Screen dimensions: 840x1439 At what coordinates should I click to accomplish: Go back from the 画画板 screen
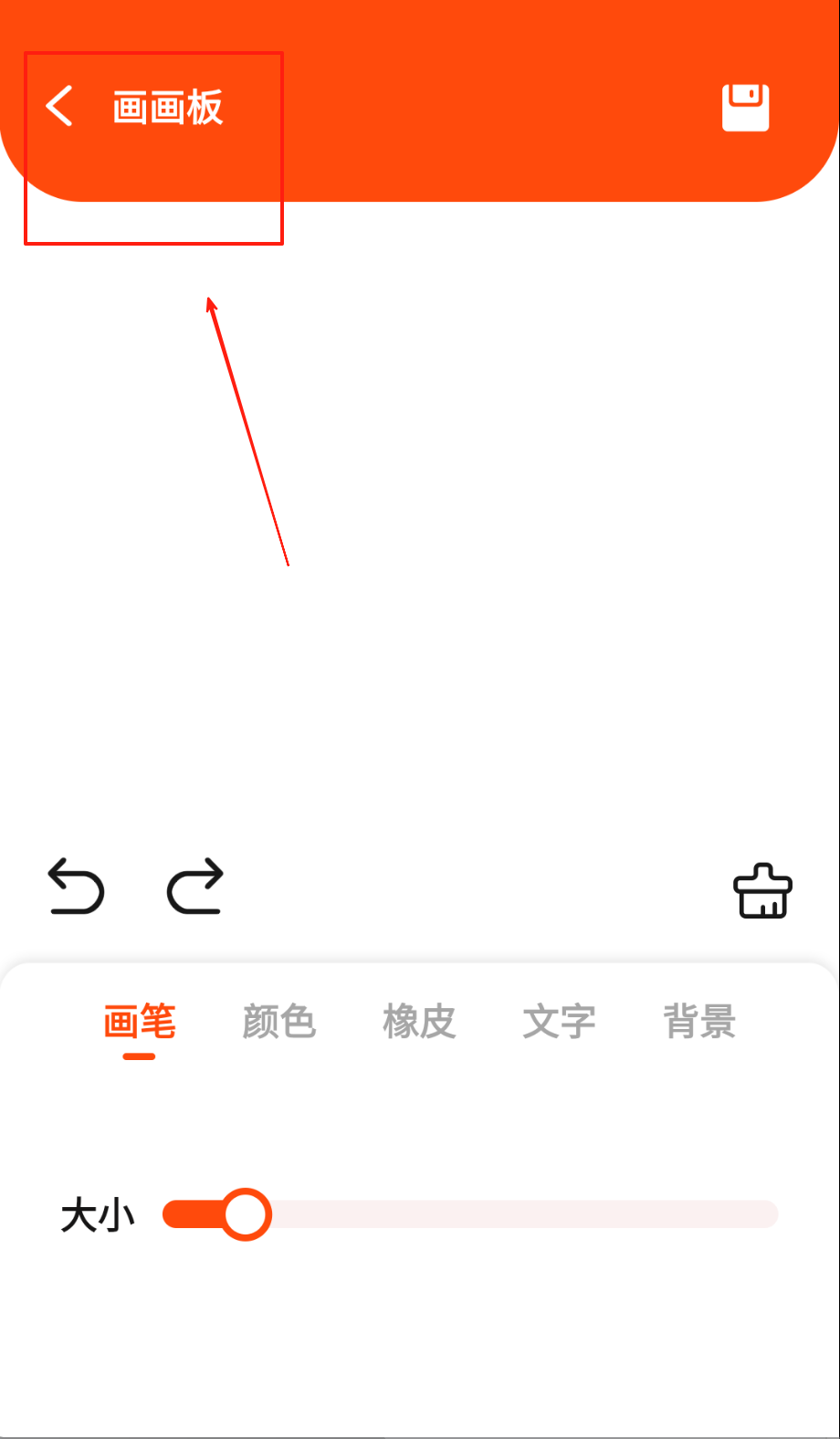pyautogui.click(x=59, y=107)
